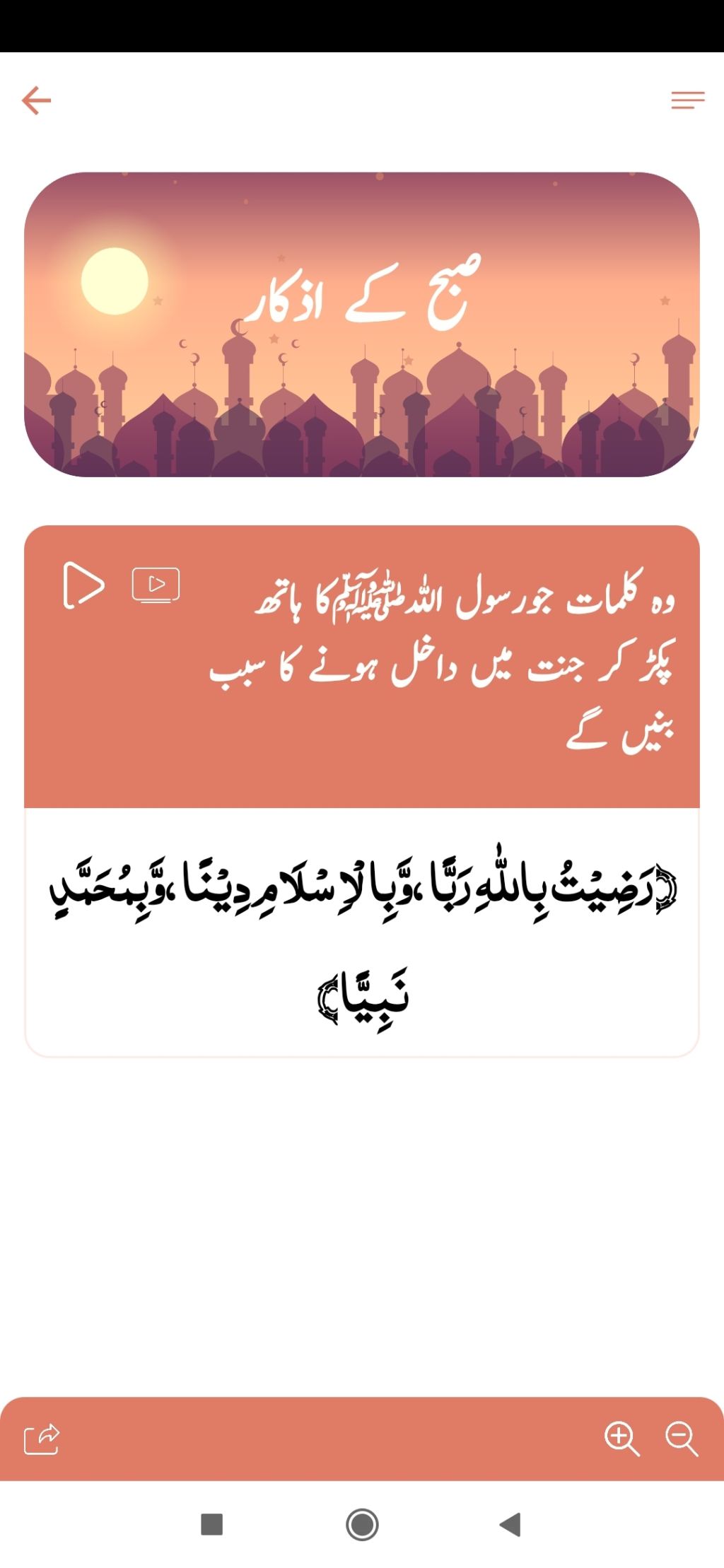The height and width of the screenshot is (1568, 724).
Task: Zoom in the text size
Action: click(x=621, y=1439)
